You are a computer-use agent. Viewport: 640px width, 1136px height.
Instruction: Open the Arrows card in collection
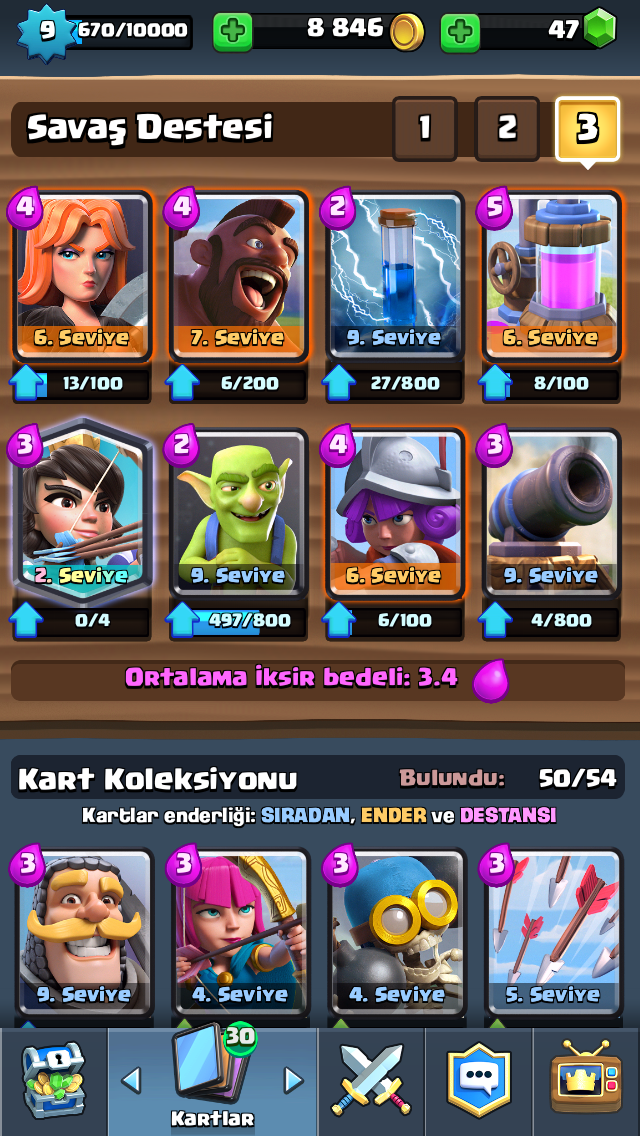[x=552, y=932]
